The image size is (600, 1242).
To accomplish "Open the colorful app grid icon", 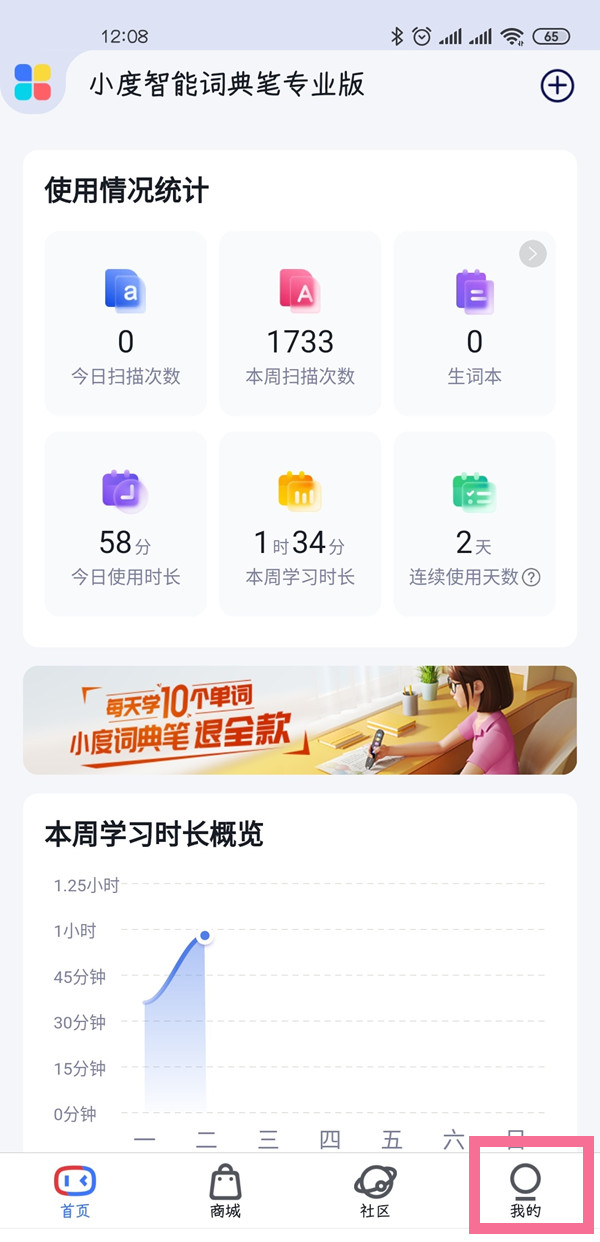I will [x=33, y=83].
